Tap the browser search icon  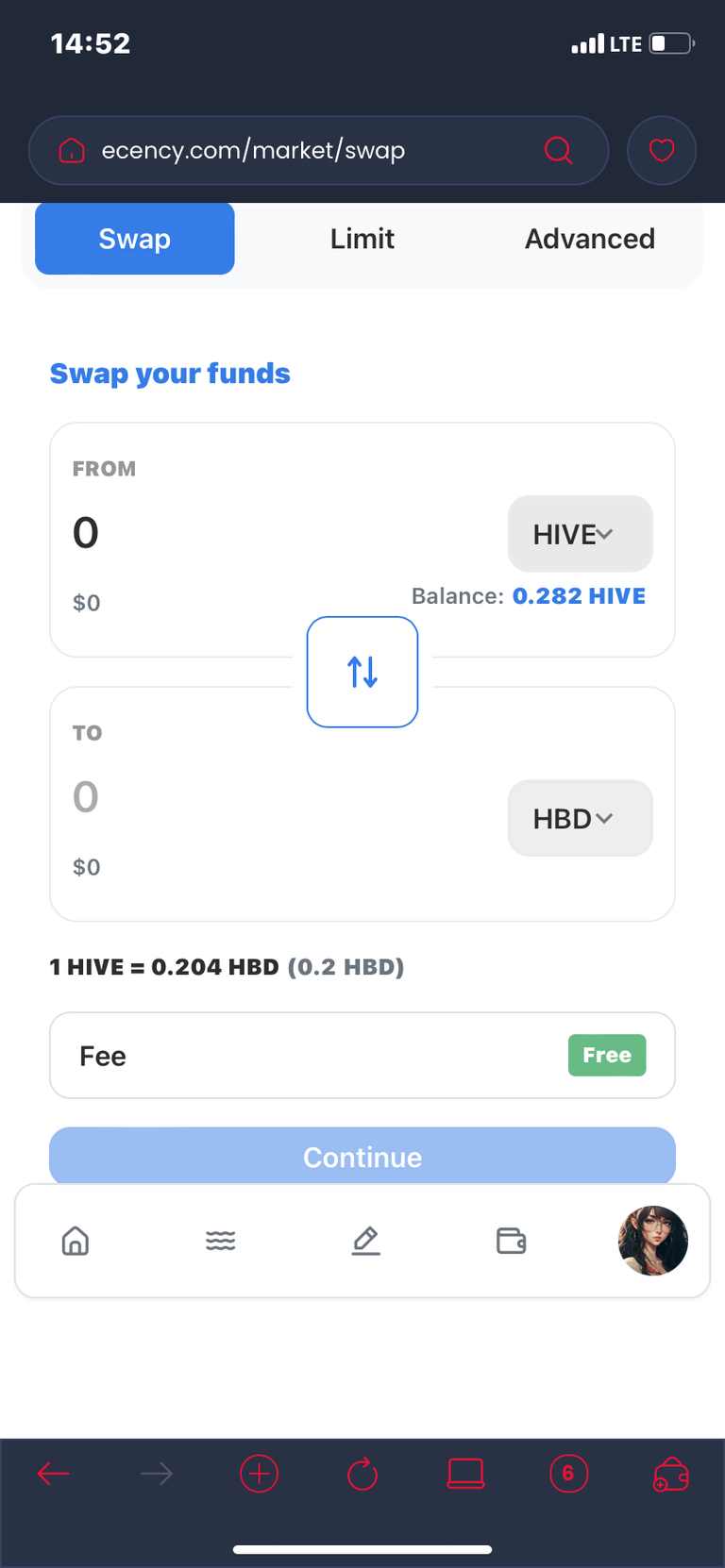click(559, 150)
